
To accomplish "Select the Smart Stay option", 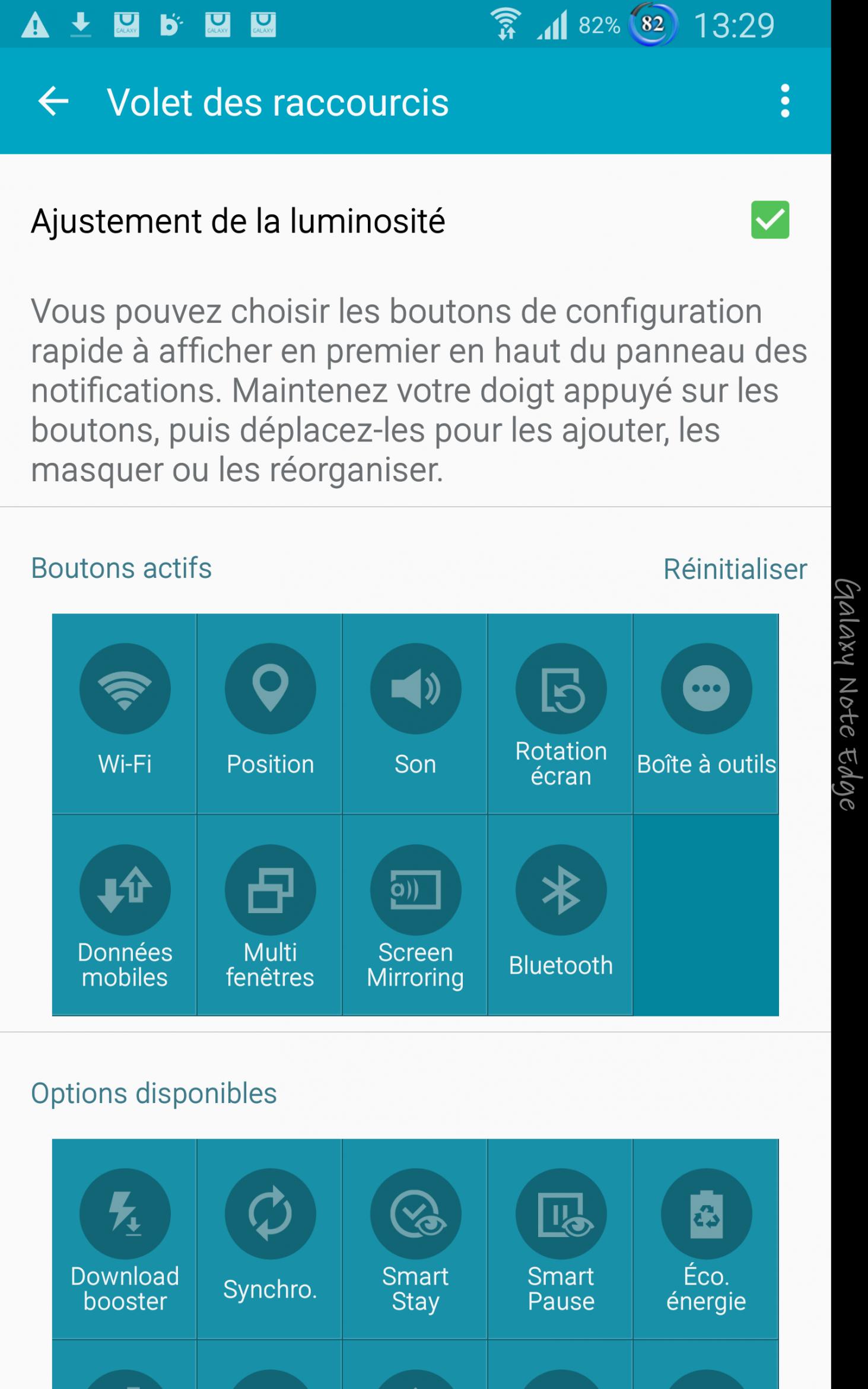I will pos(415,1239).
